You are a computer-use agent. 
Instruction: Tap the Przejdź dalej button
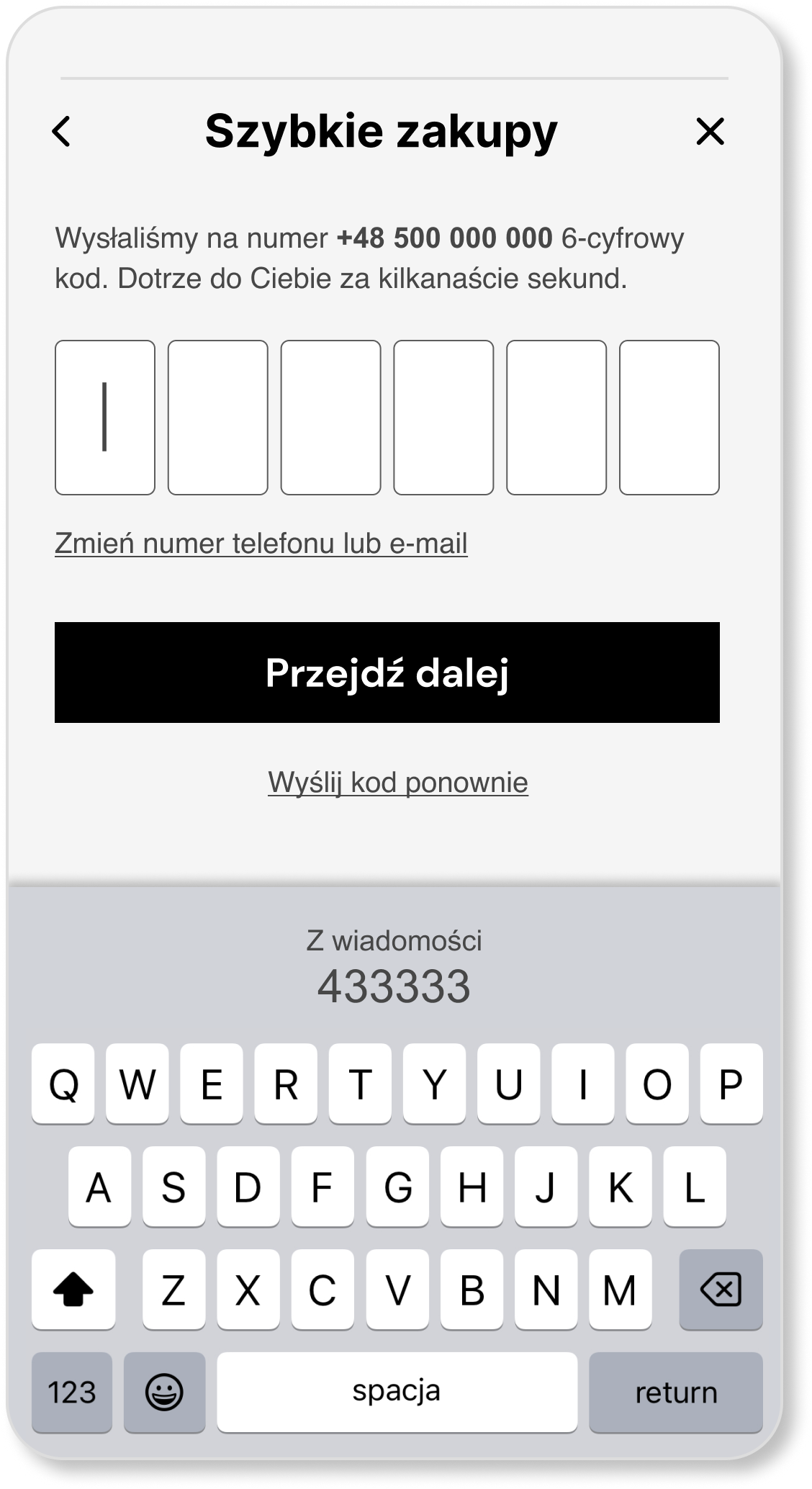(x=387, y=672)
